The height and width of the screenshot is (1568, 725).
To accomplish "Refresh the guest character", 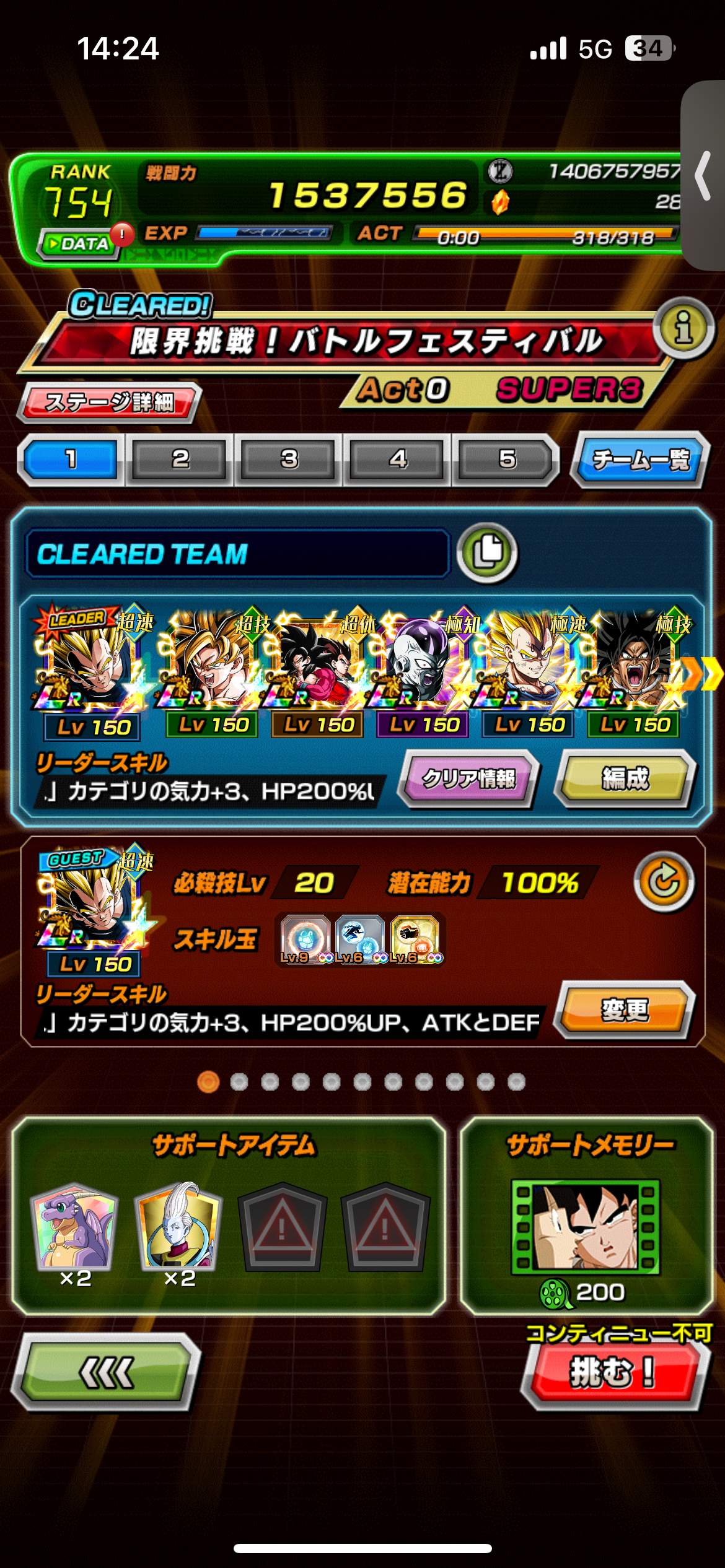I will coord(664,882).
